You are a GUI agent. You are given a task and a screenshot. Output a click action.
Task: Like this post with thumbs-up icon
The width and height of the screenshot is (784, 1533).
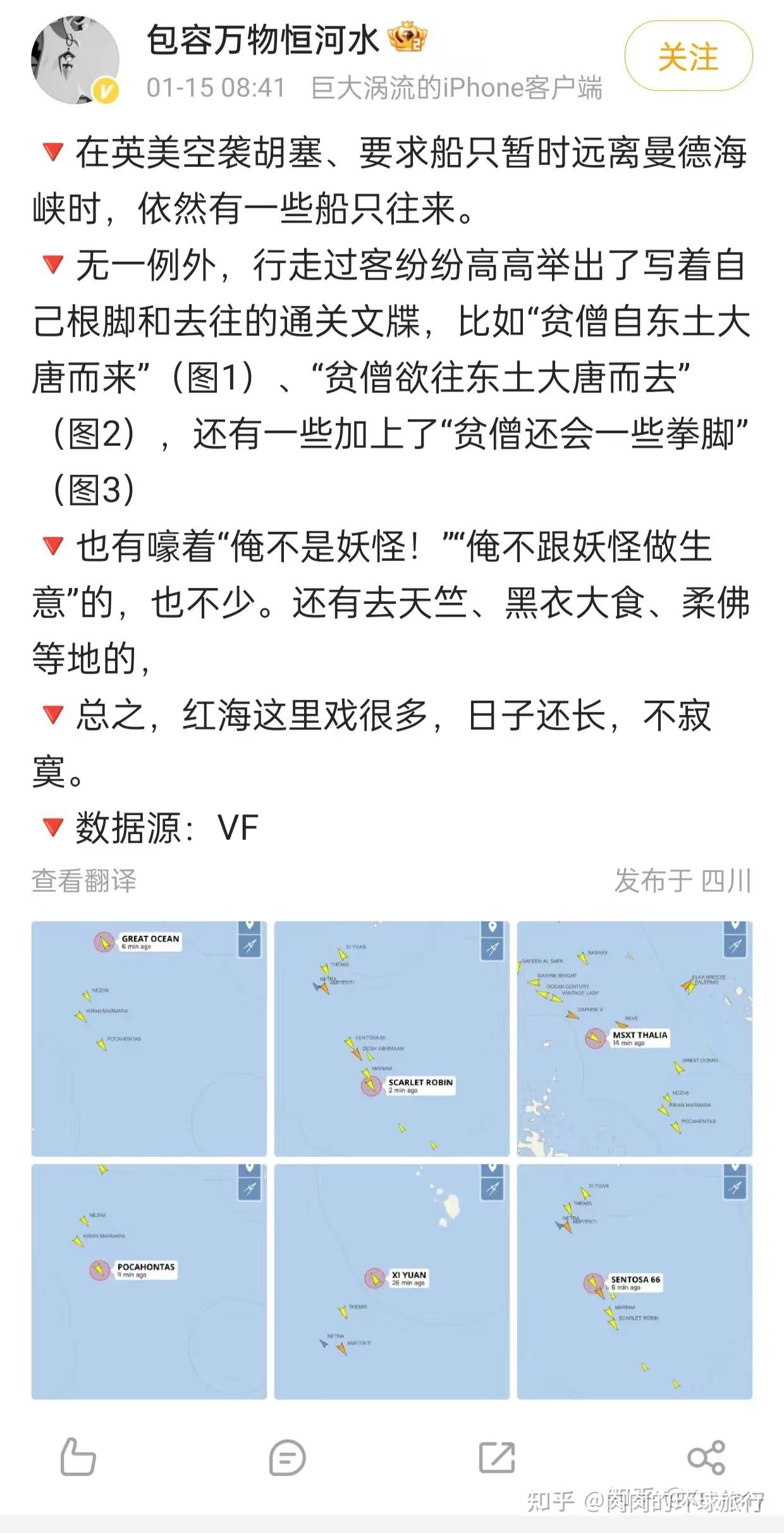pyautogui.click(x=78, y=1457)
